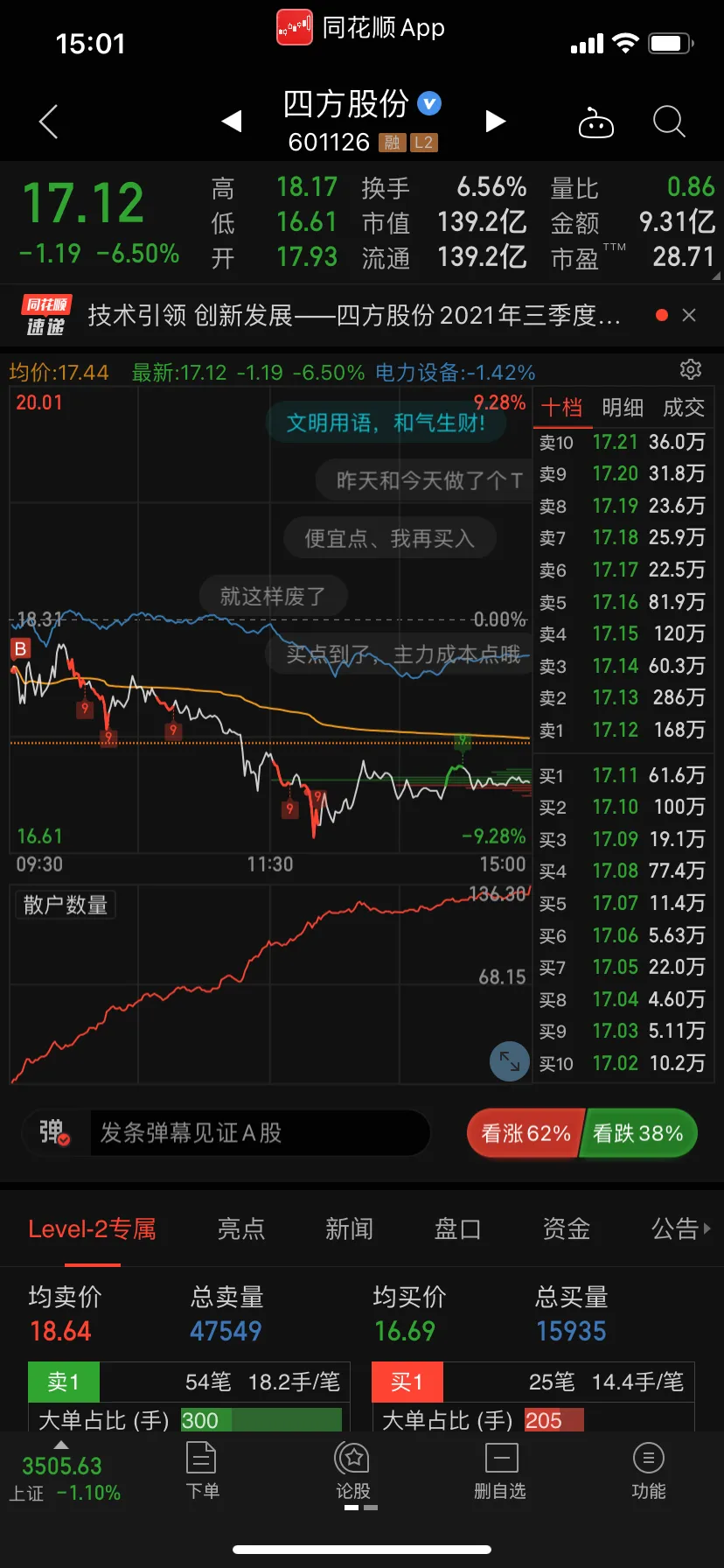Switch to the 资金 tab

click(566, 1229)
